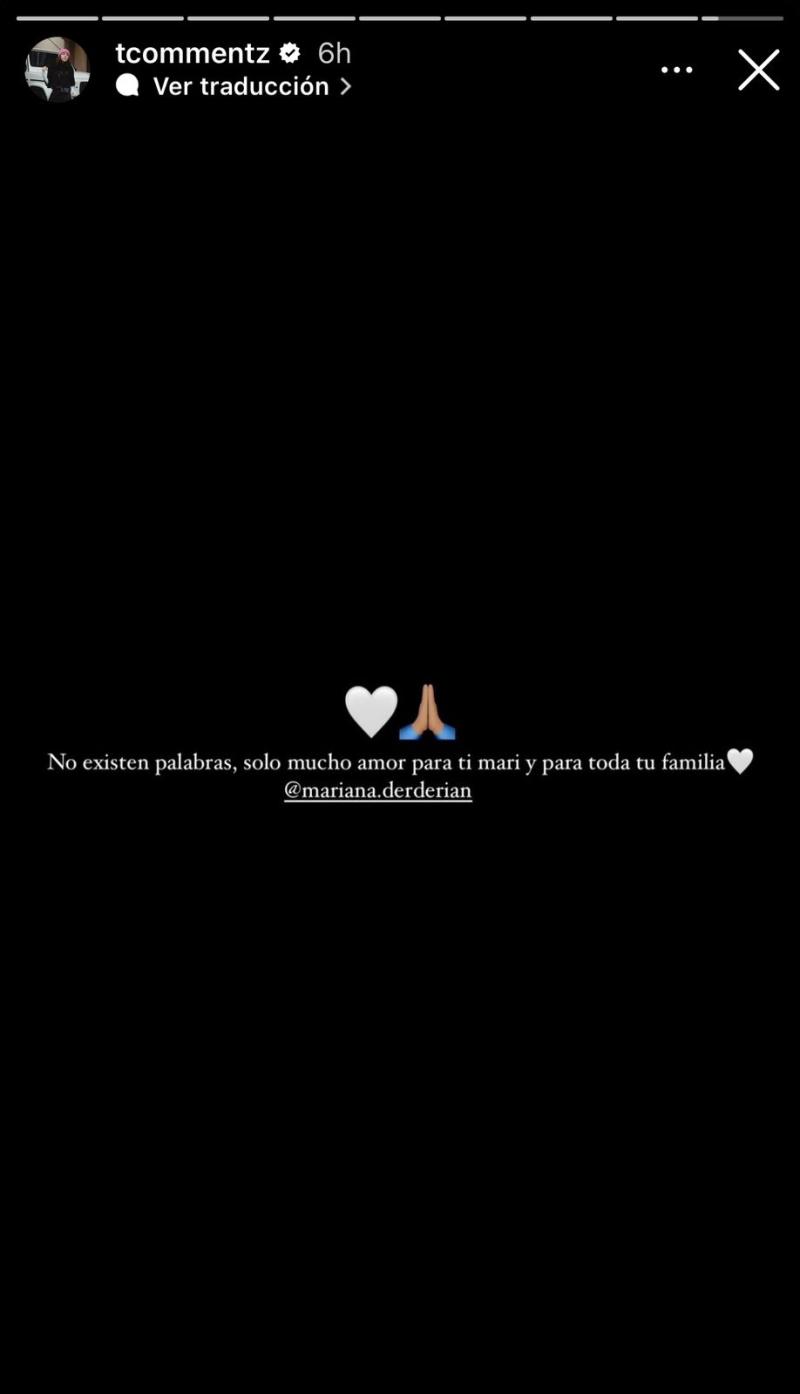Click the tcommentz username
The image size is (800, 1394).
[x=194, y=53]
